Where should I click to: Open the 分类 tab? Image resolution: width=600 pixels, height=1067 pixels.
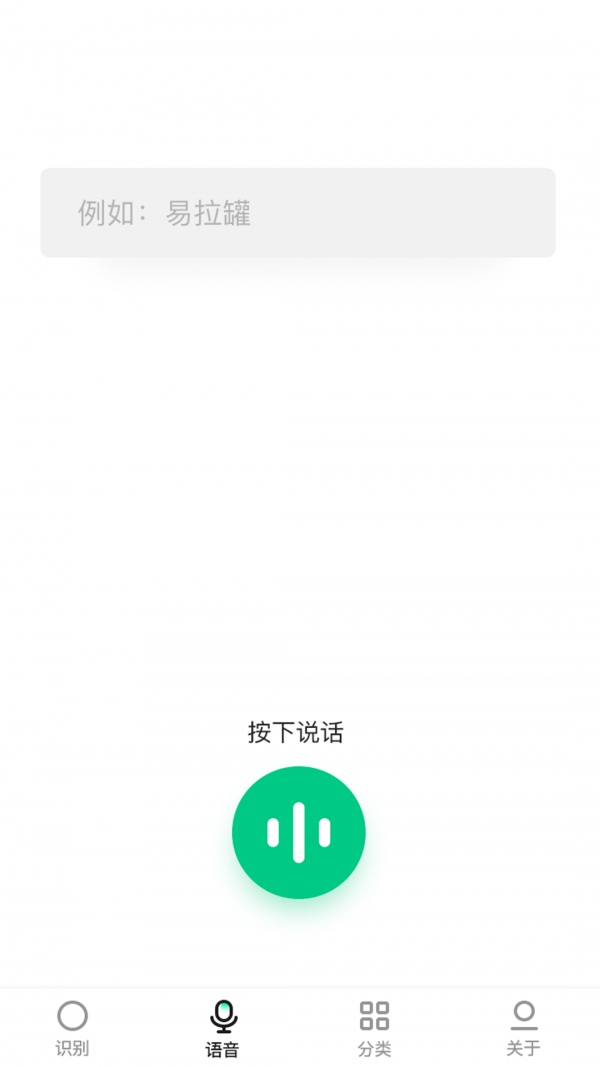pyautogui.click(x=374, y=1028)
